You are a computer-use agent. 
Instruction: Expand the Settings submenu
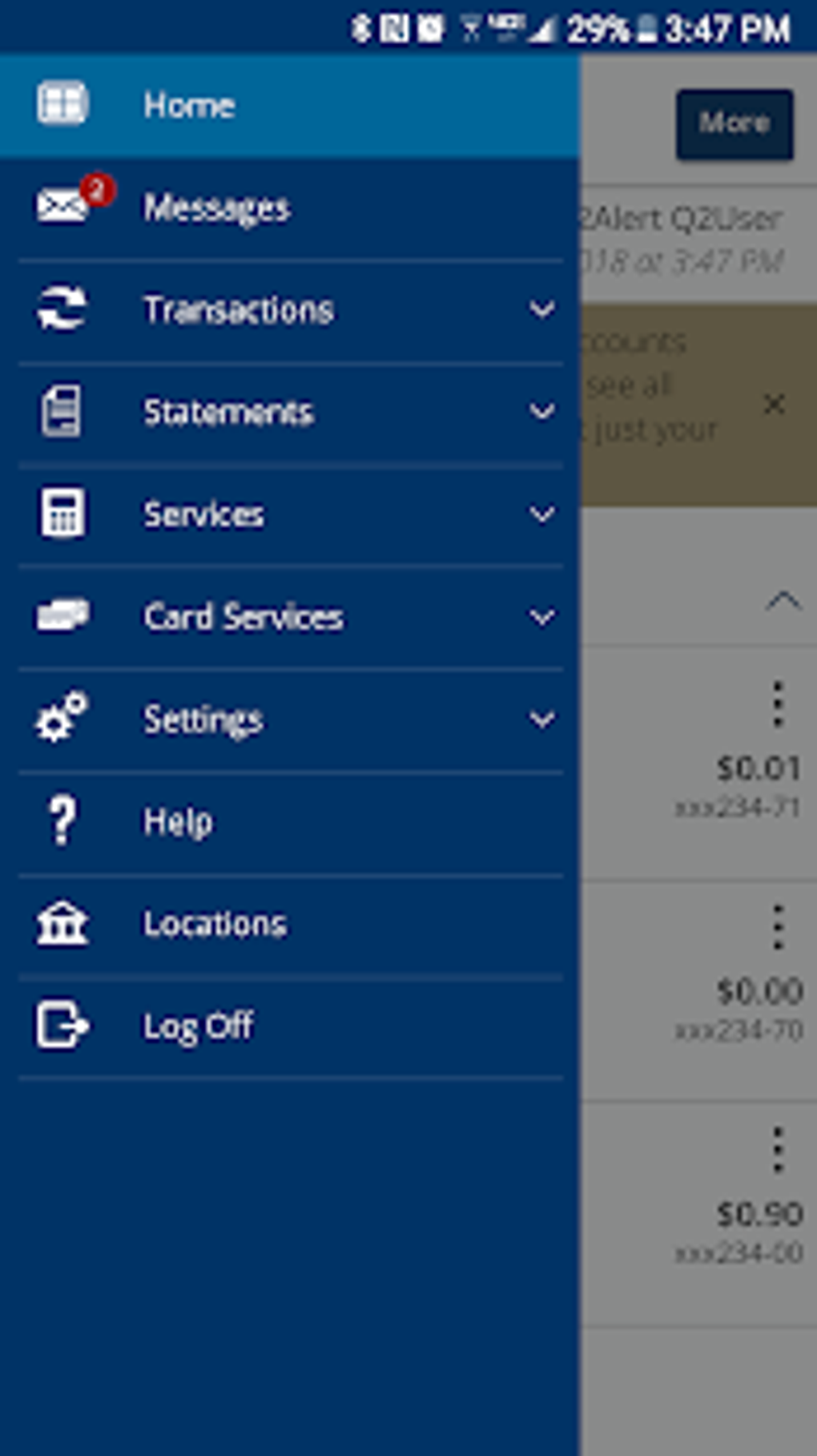coord(289,720)
